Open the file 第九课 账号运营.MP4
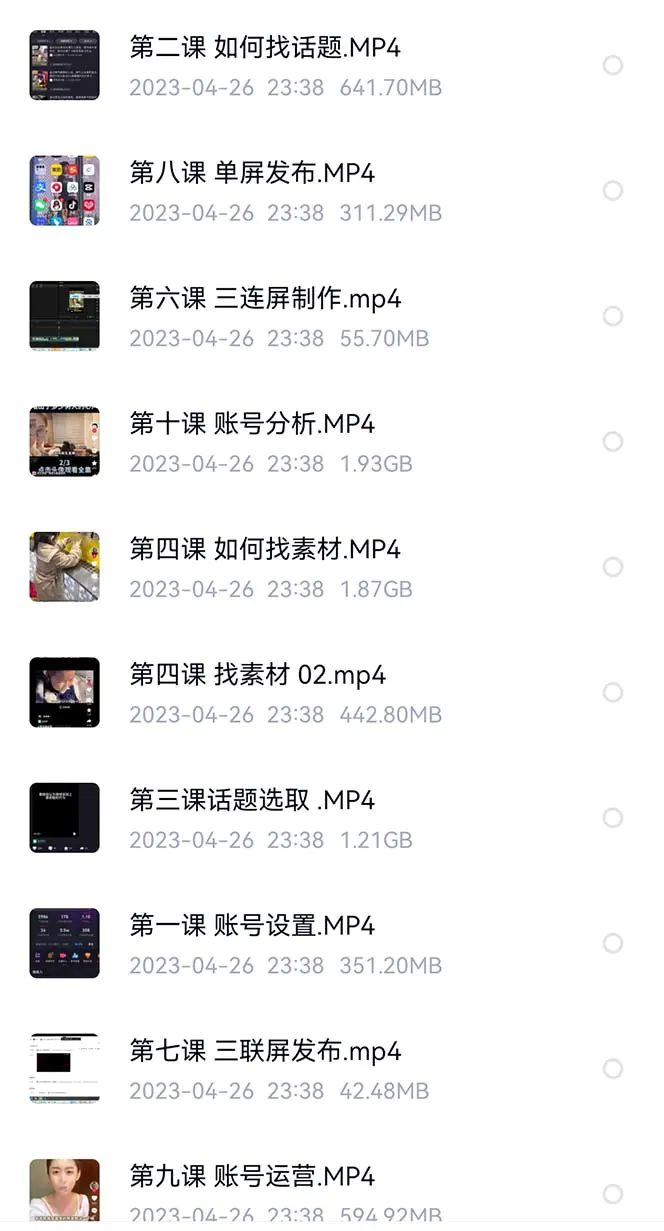This screenshot has height=1231, width=664. pos(252,1177)
